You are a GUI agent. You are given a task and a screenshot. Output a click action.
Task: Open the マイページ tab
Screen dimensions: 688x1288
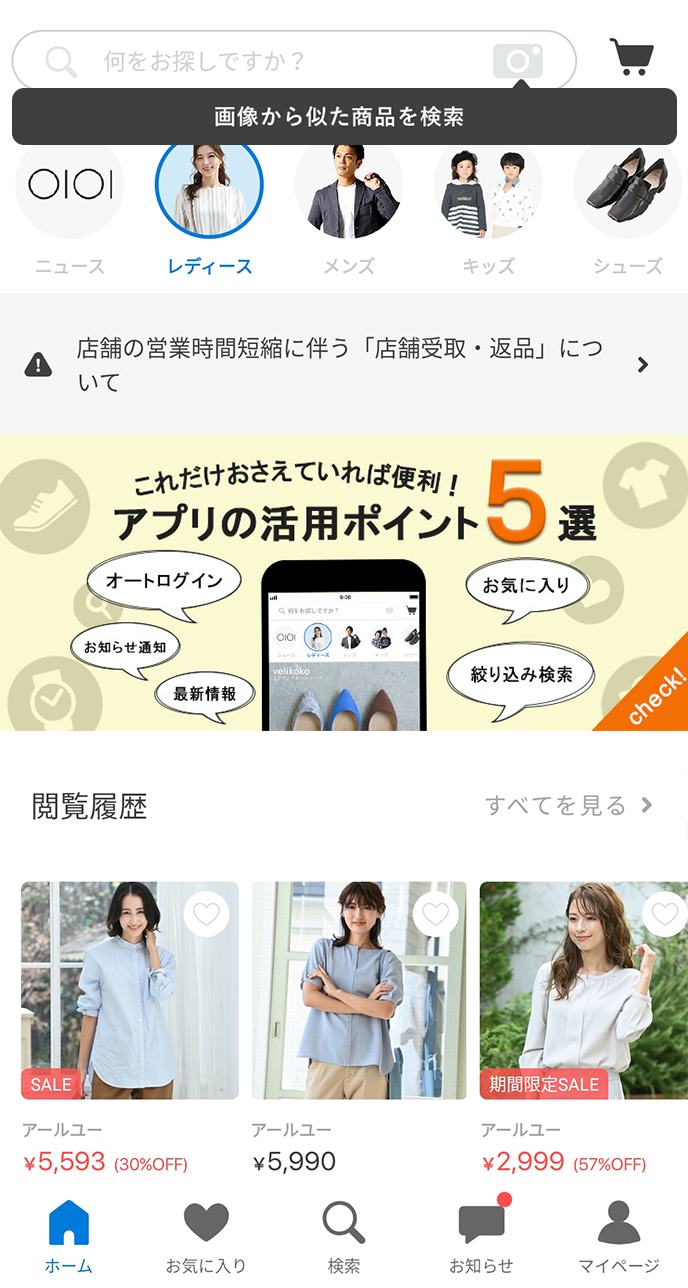pos(619,1237)
